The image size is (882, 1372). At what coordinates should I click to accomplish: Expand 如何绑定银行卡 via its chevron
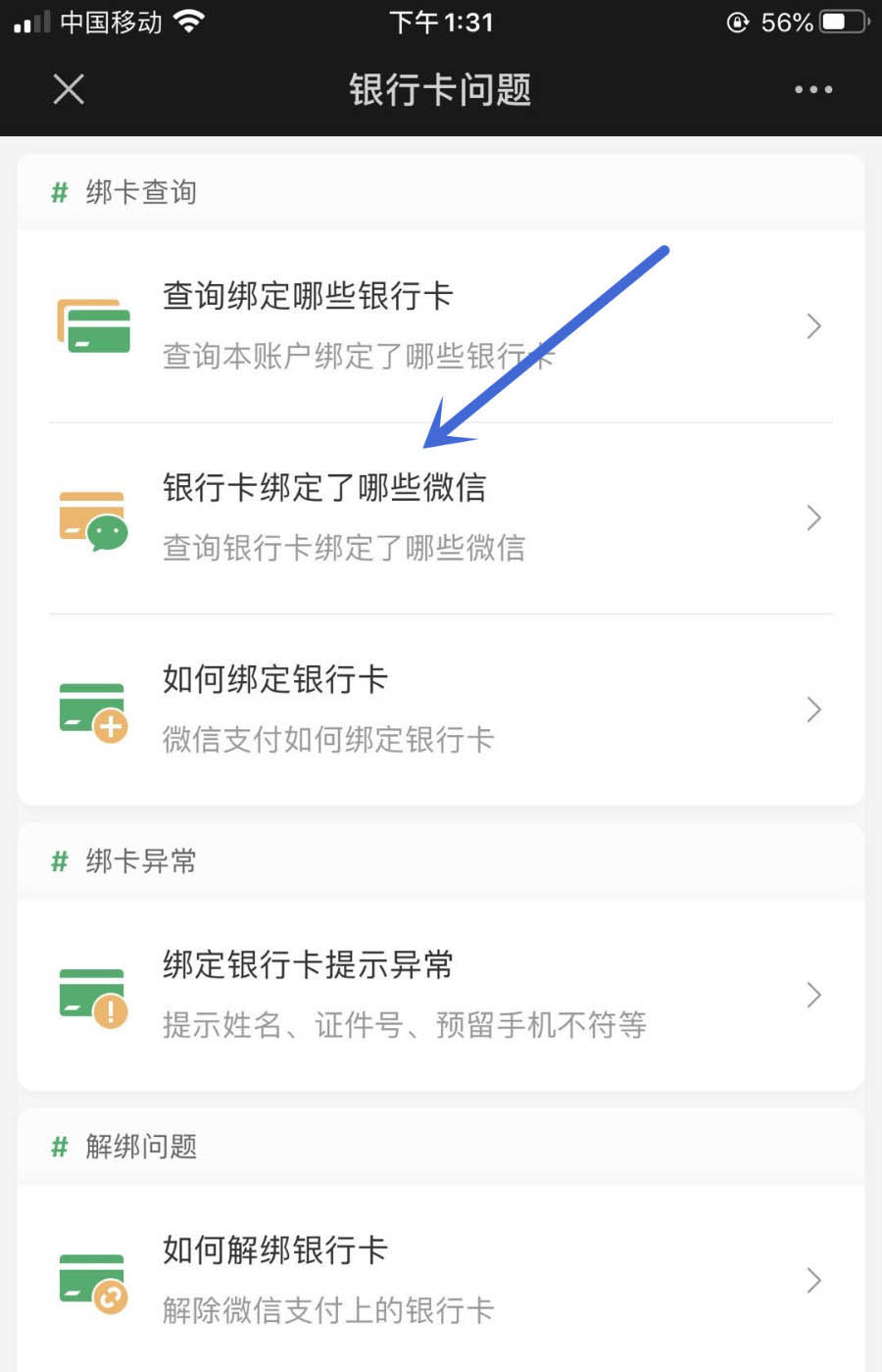tap(813, 709)
